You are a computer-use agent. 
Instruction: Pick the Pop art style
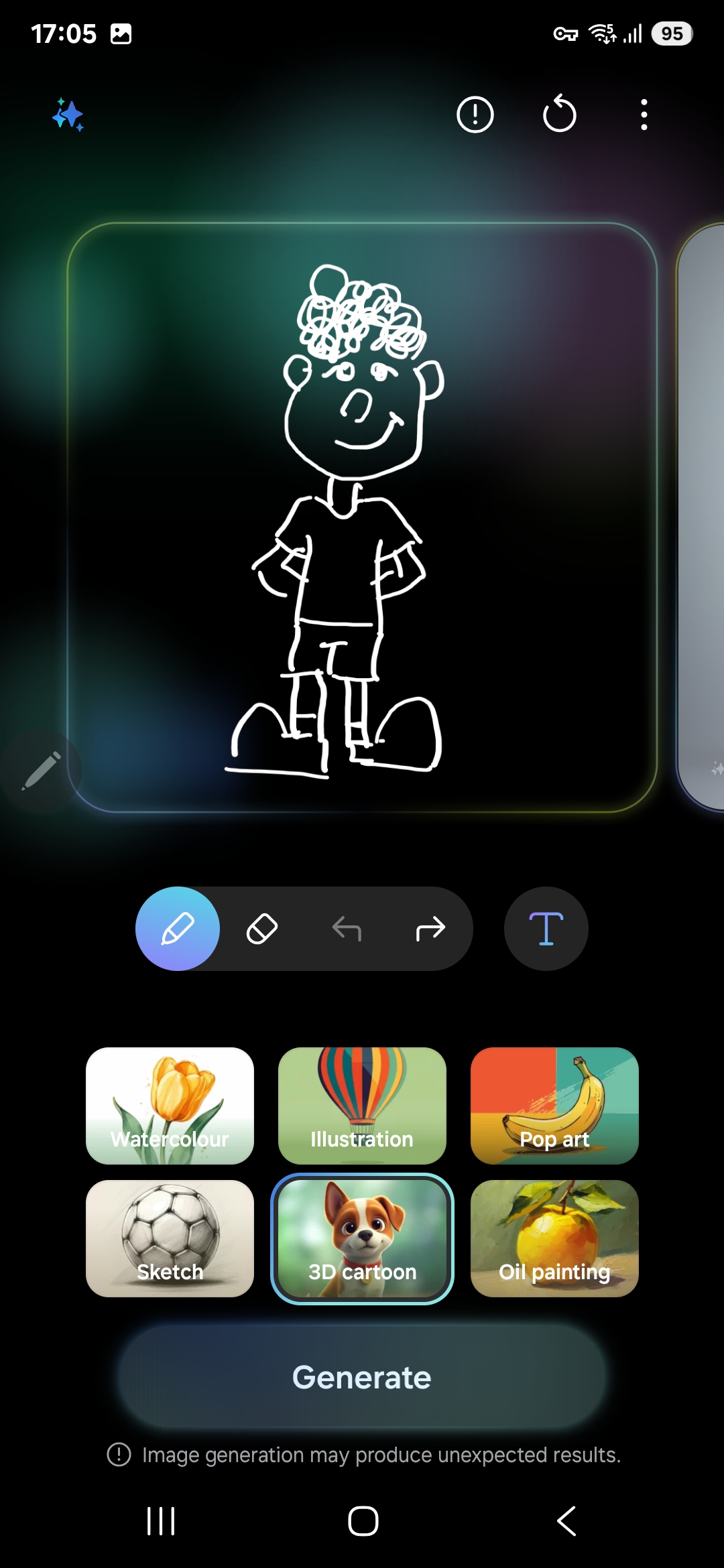click(554, 1106)
